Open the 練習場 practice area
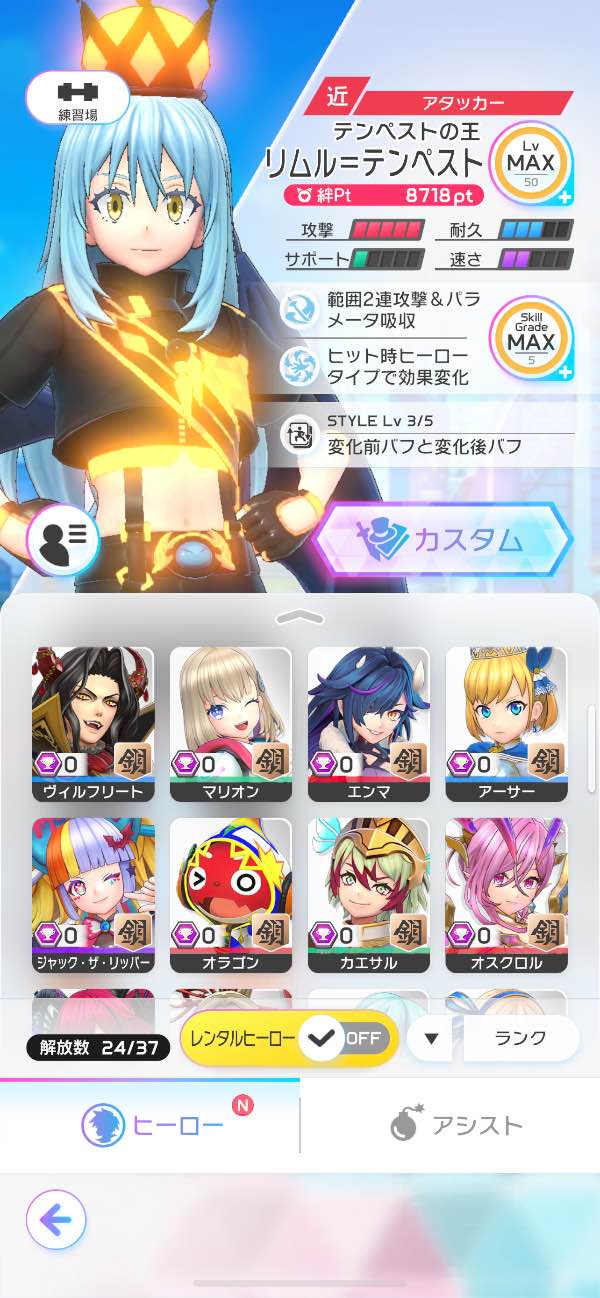The image size is (600, 1298). pos(78,97)
